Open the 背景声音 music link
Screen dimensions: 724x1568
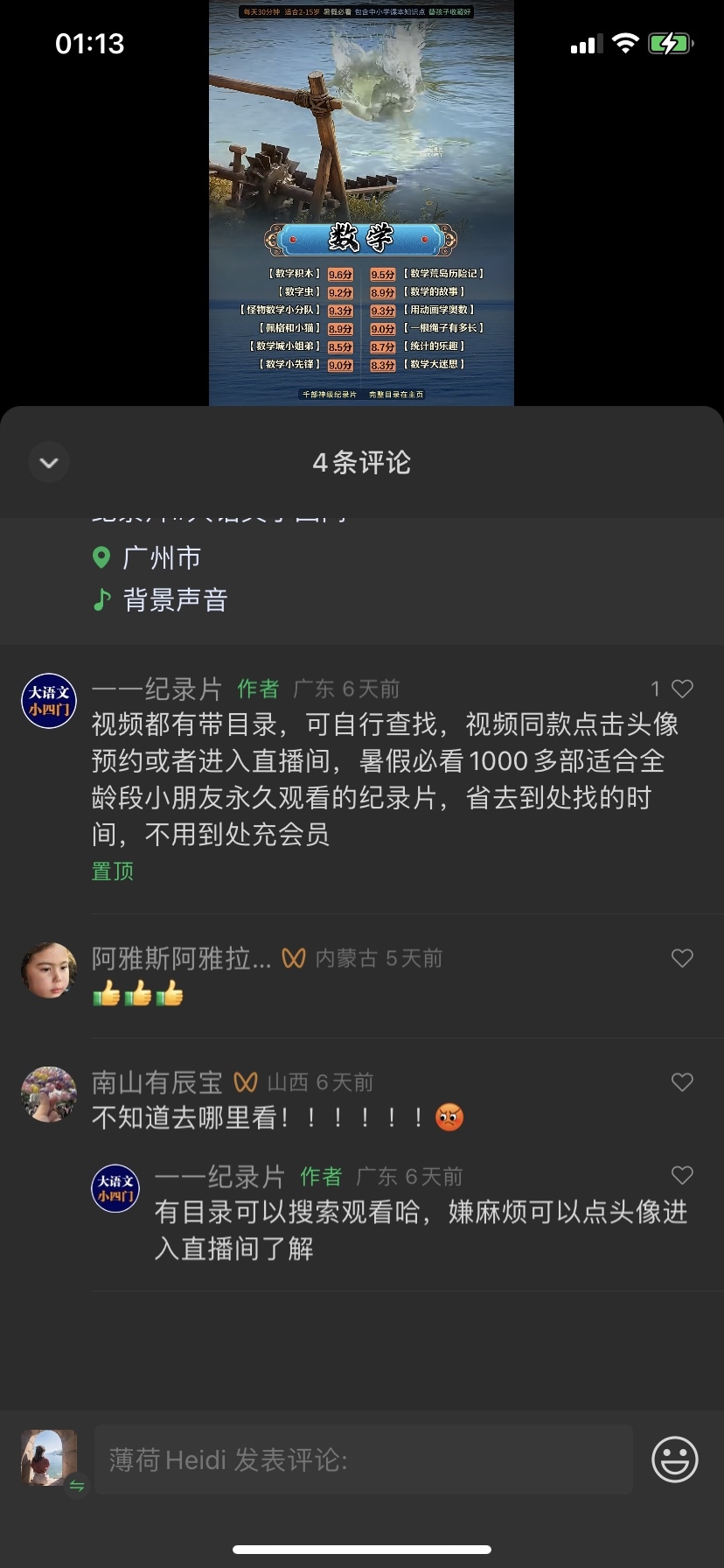(x=174, y=599)
